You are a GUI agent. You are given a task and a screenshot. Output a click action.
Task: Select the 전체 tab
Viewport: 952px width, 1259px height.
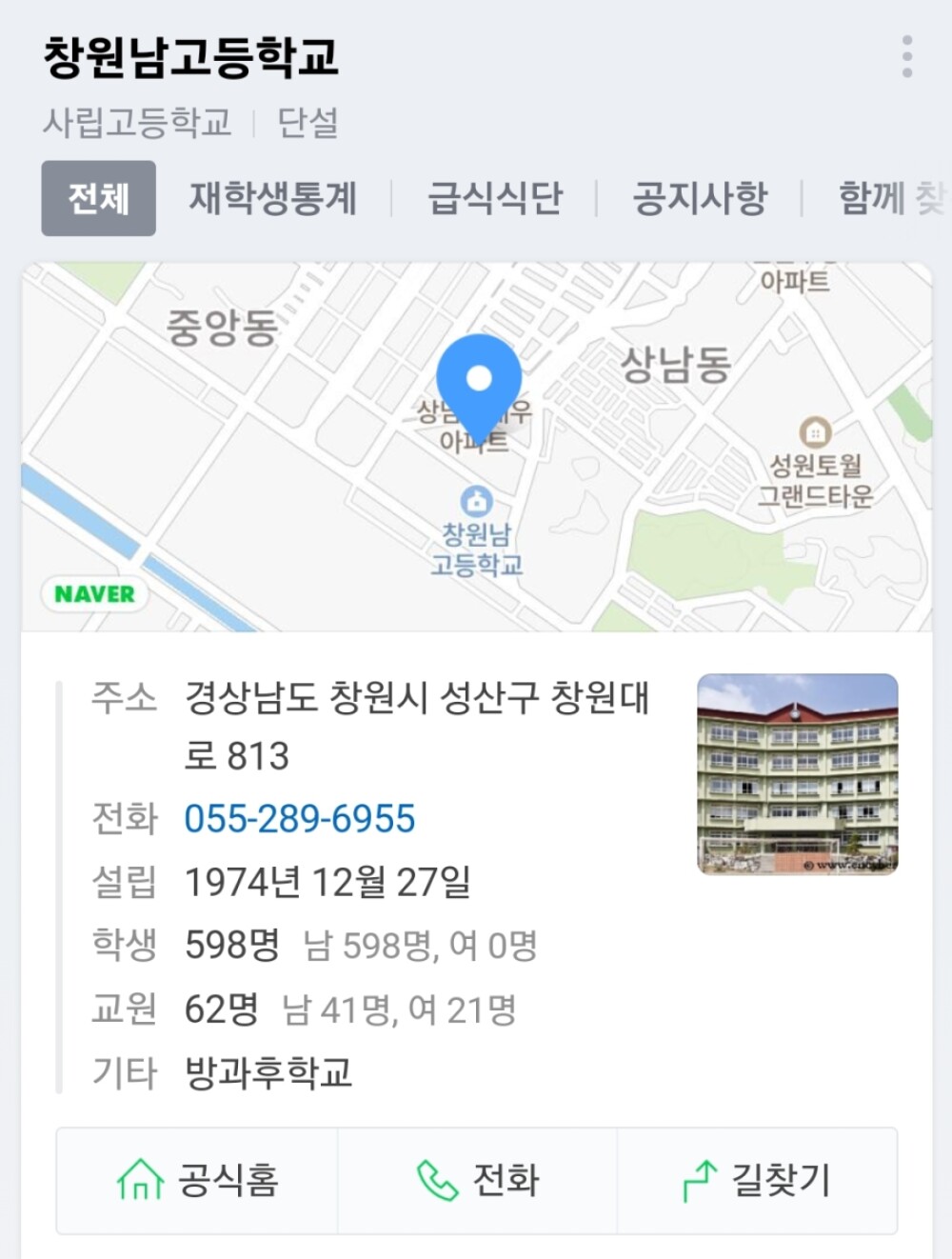click(x=98, y=198)
